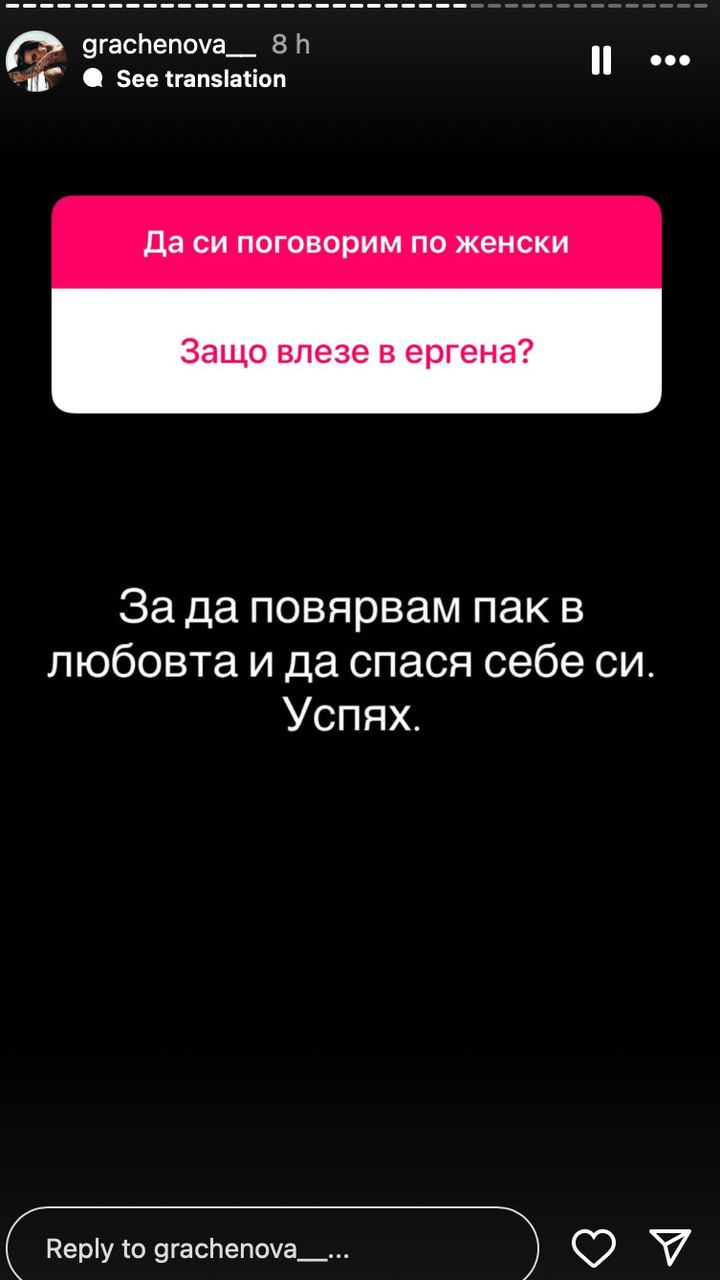
Task: Open grachenova__ profile picture
Action: (36, 61)
